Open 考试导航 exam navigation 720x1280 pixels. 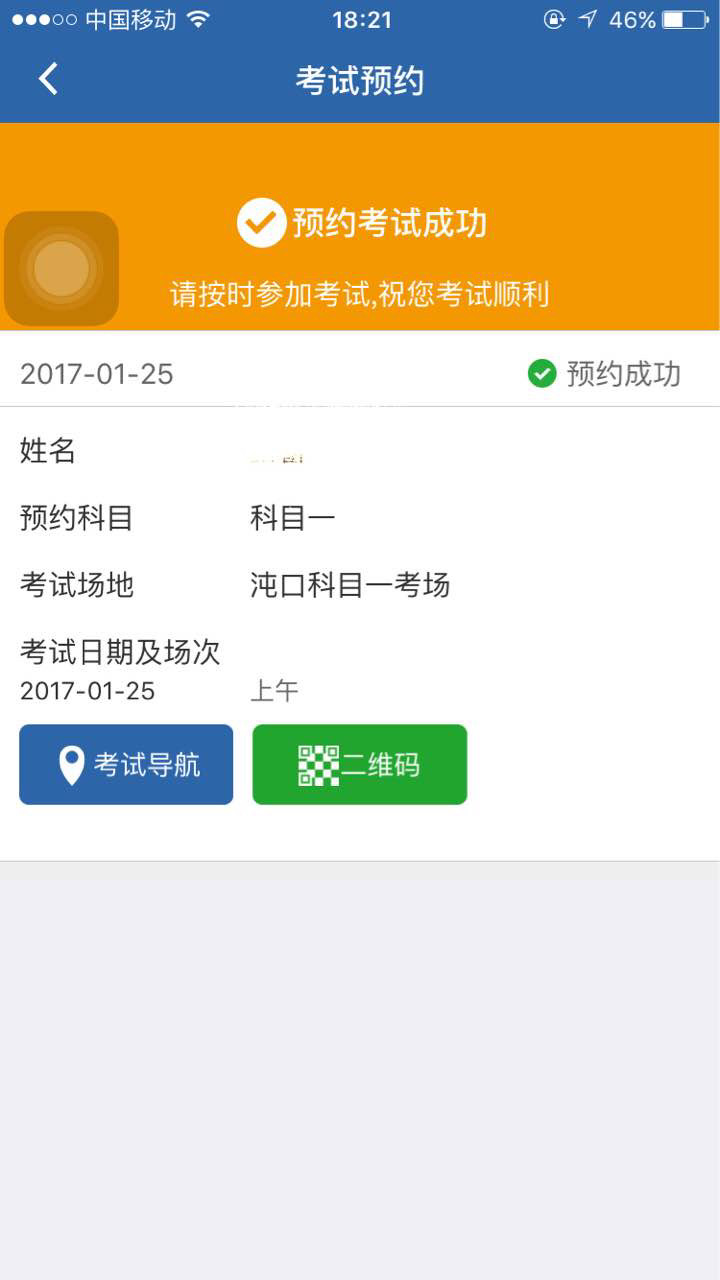pos(126,765)
